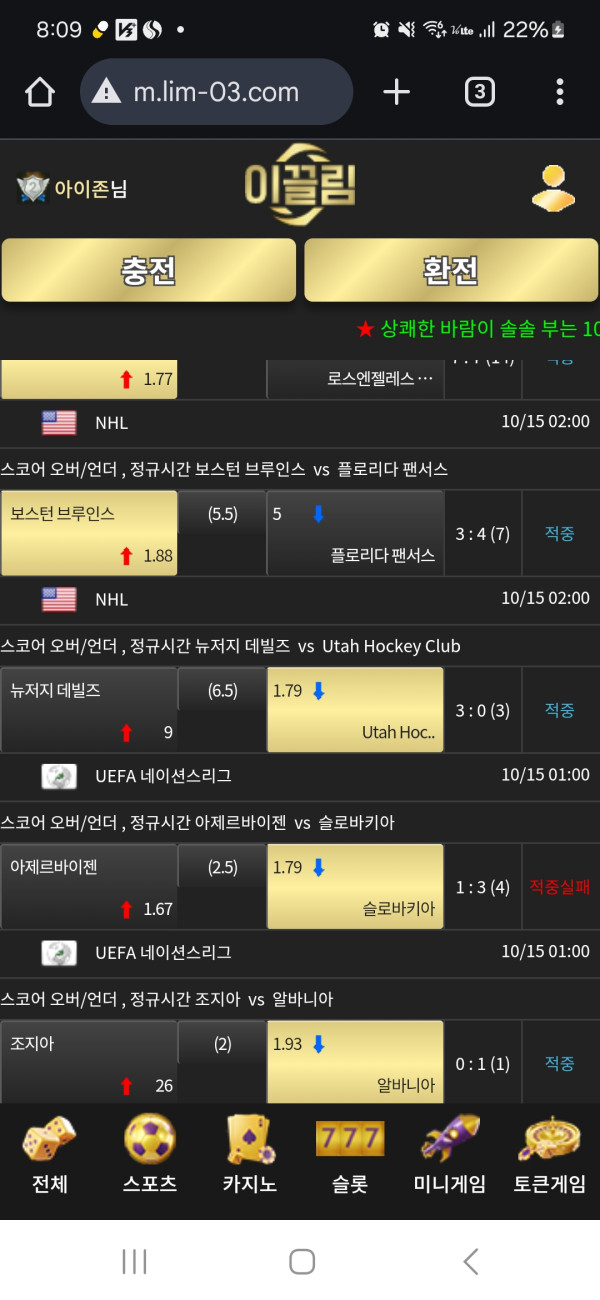Open the browser overflow menu
600x1300 pixels.
[559, 92]
